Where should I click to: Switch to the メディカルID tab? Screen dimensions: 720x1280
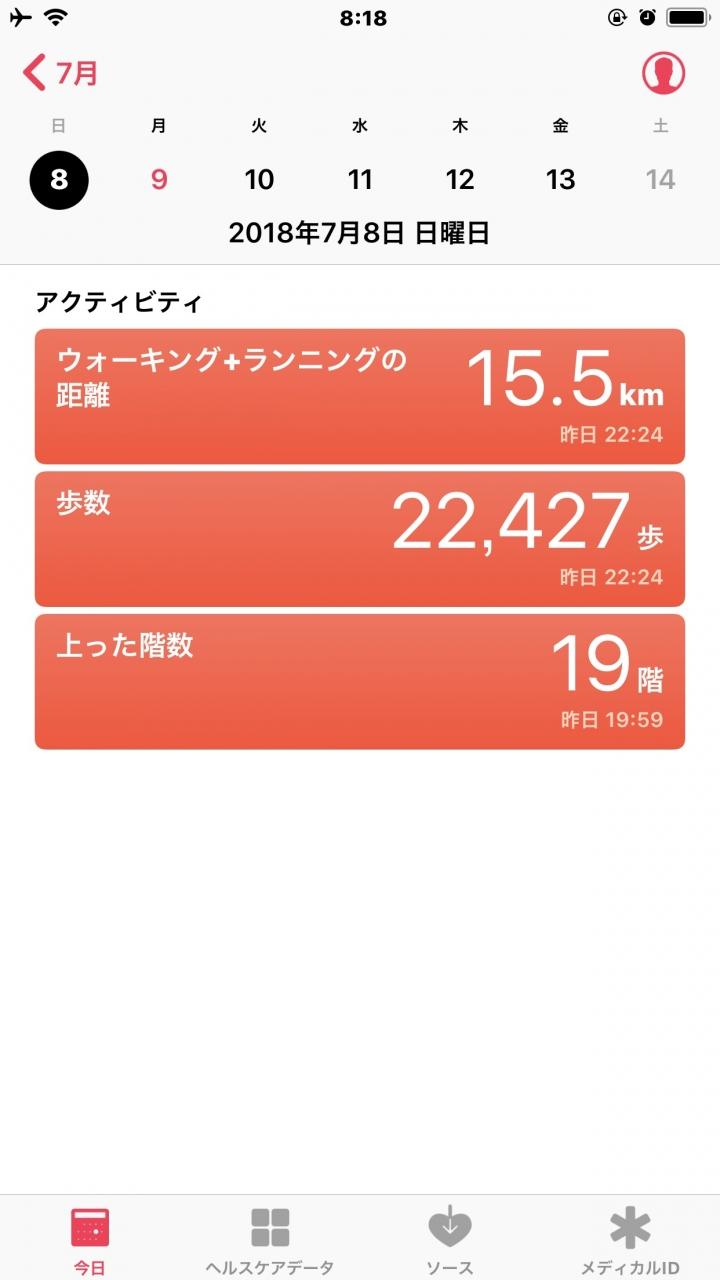point(630,1240)
